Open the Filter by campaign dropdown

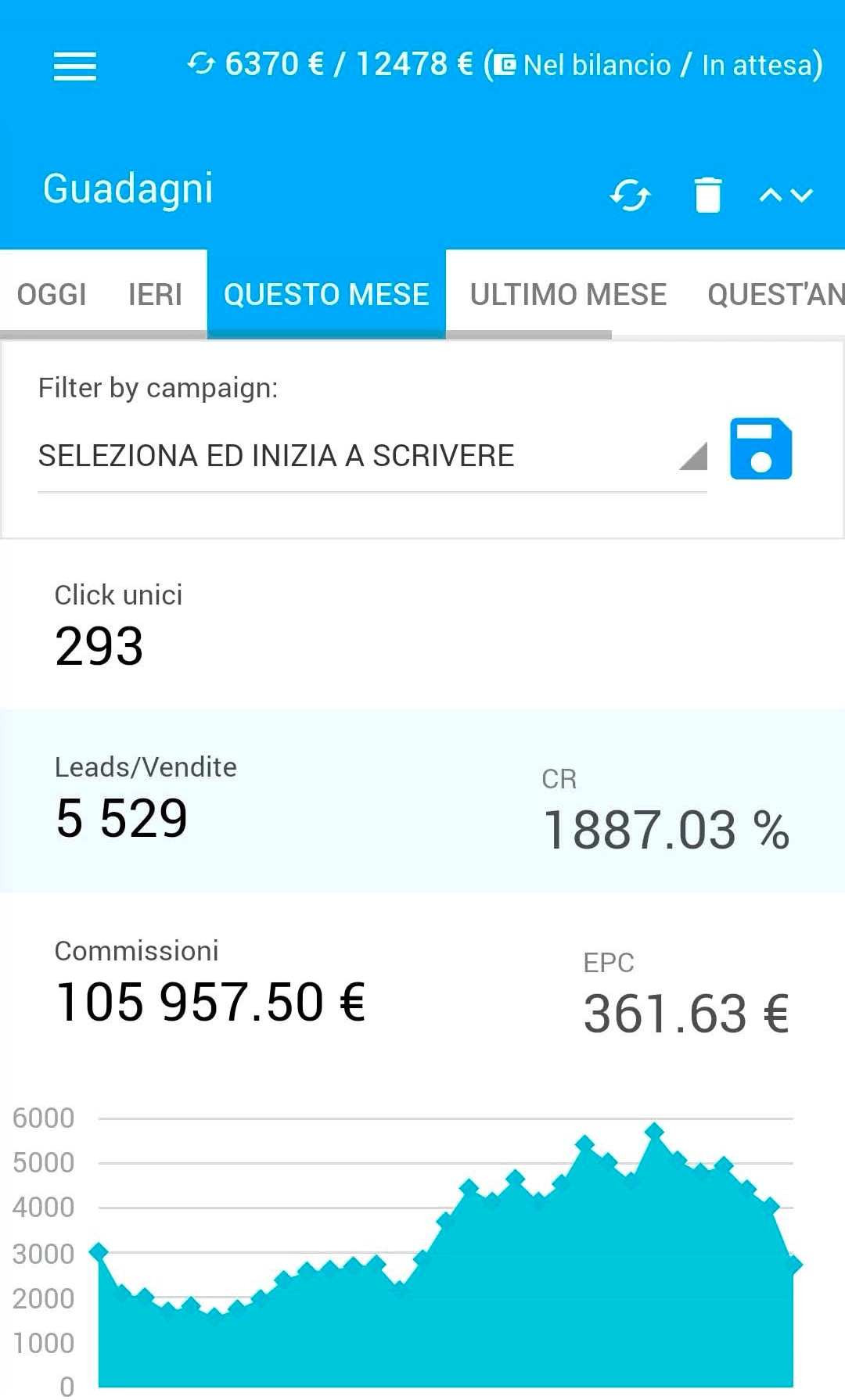click(x=372, y=456)
